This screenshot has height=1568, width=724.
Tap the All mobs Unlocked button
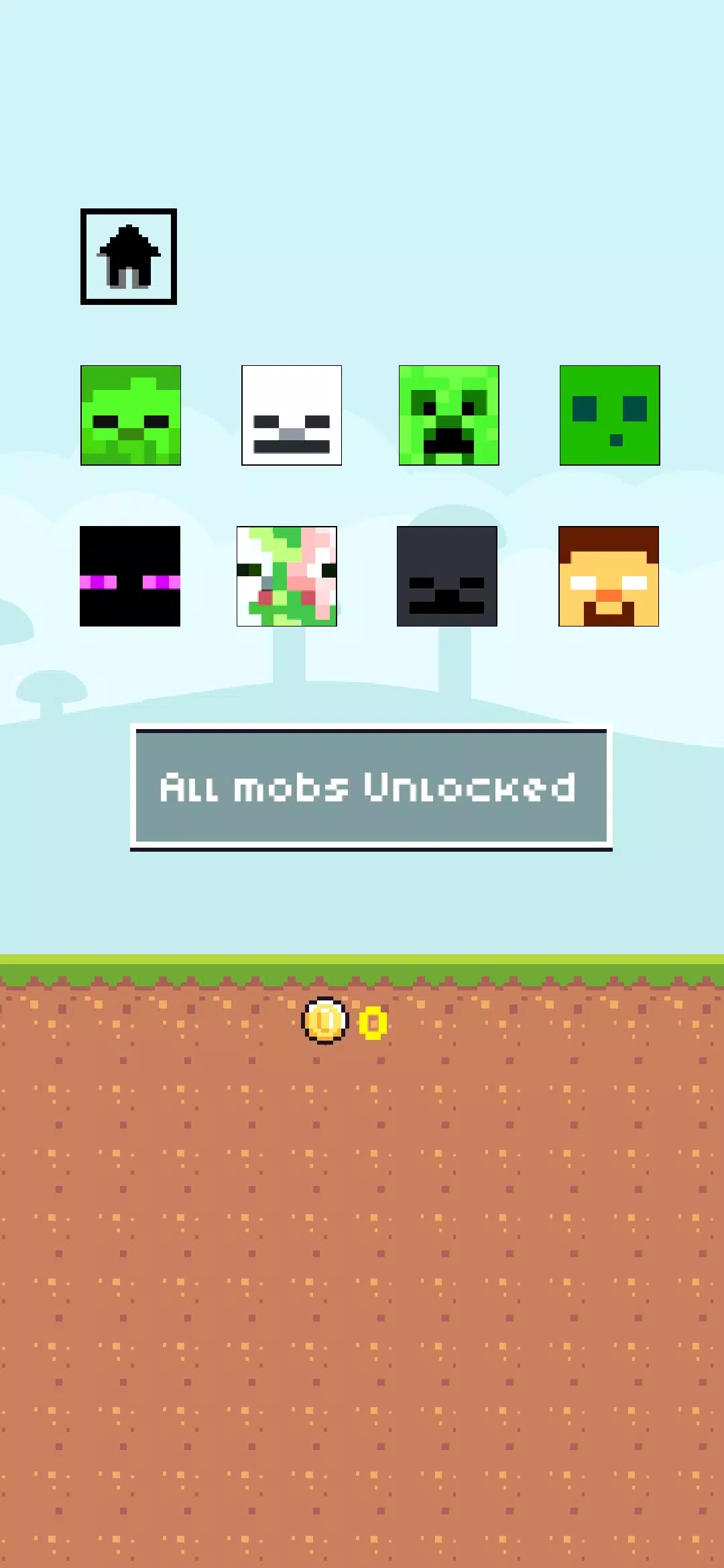371,787
